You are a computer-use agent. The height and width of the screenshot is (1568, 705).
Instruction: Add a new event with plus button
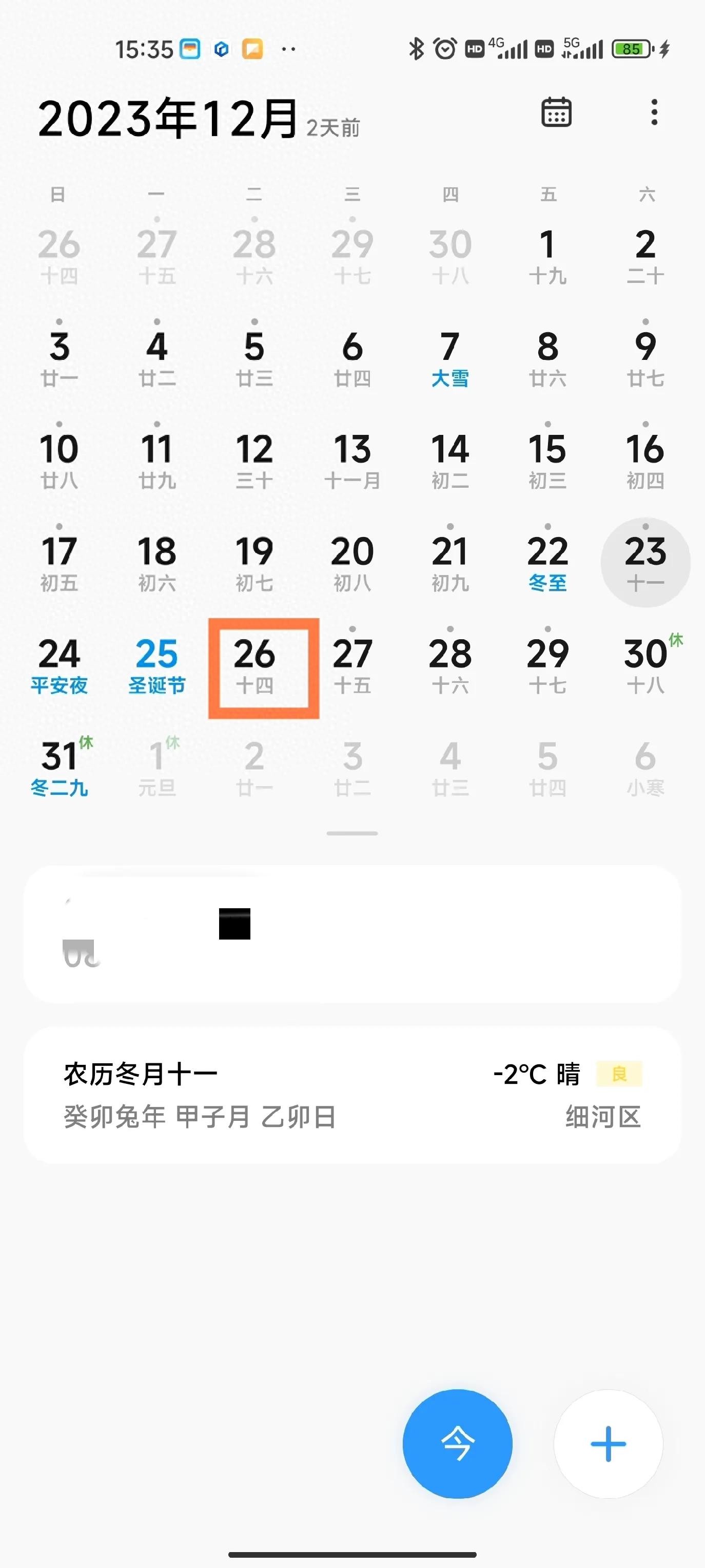pos(608,1443)
